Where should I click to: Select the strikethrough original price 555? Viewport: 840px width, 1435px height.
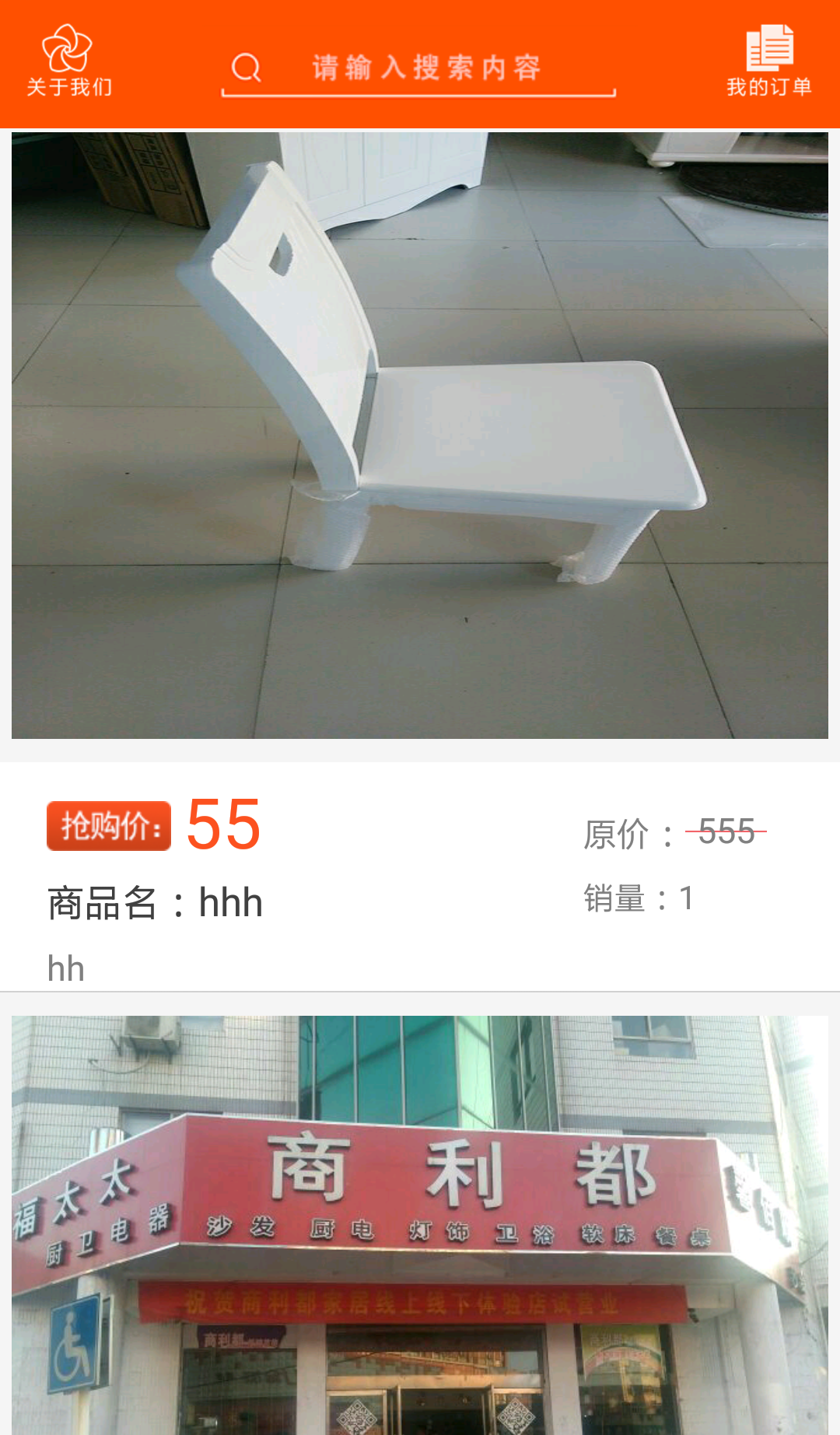pyautogui.click(x=726, y=831)
